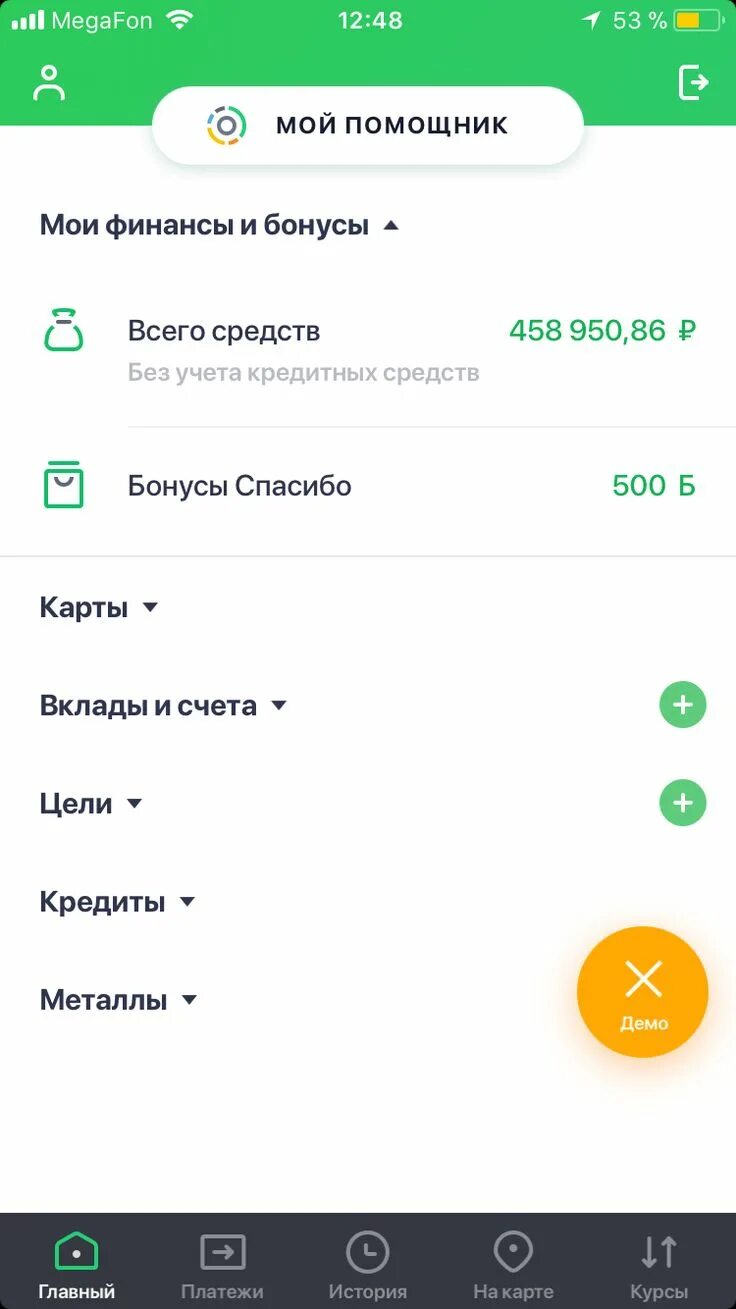Add a new вклад with plus button
The width and height of the screenshot is (736, 1309).
pos(683,705)
